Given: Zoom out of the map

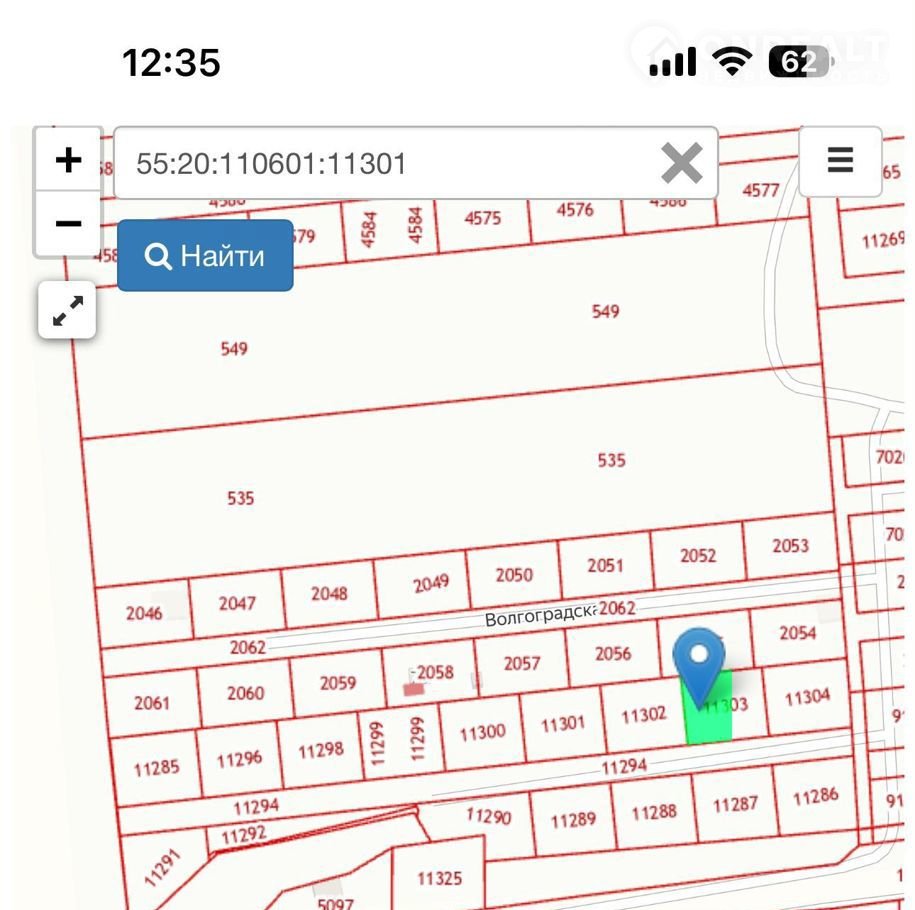Looking at the screenshot, I should pos(68,223).
